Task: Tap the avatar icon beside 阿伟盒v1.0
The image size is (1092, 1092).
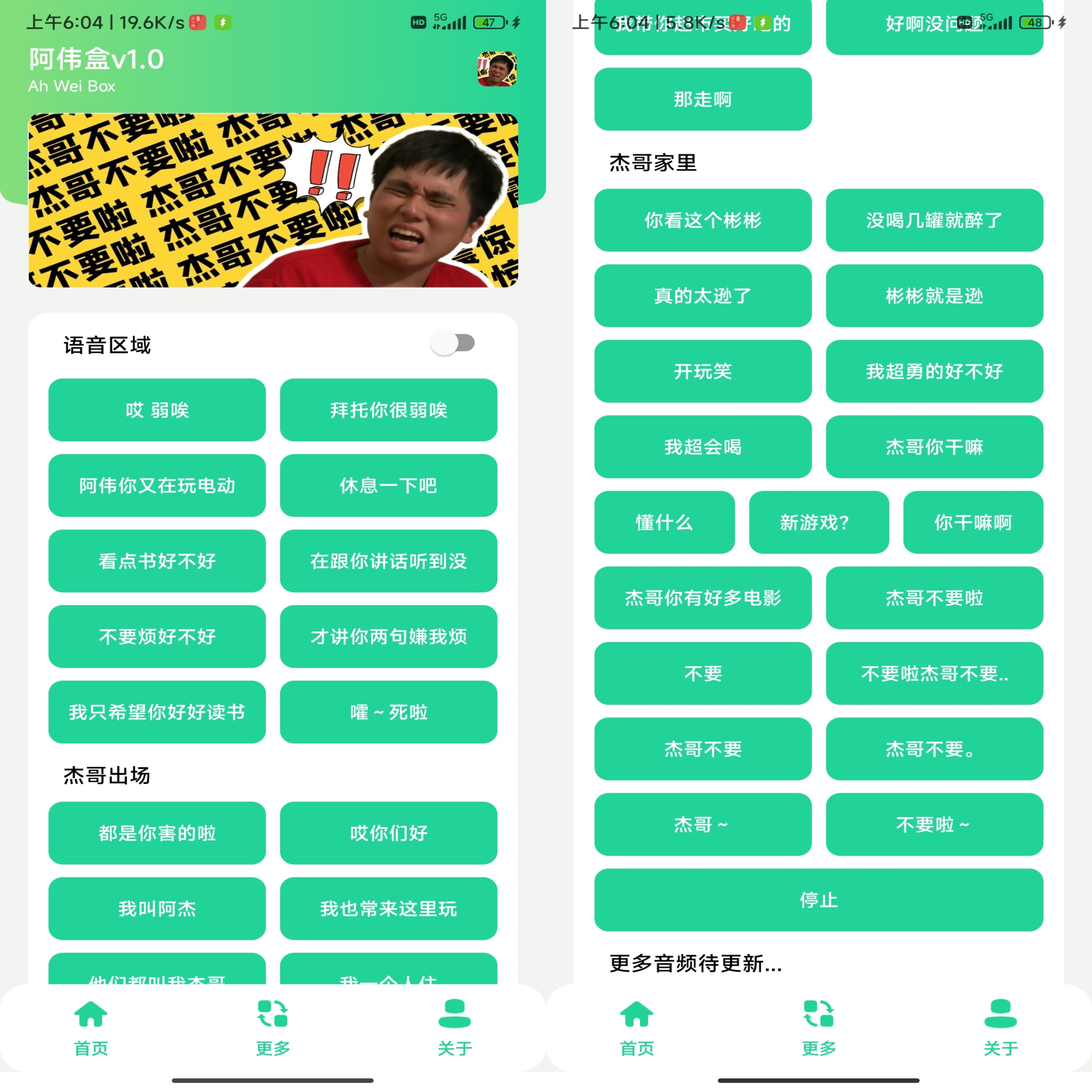Action: click(497, 69)
